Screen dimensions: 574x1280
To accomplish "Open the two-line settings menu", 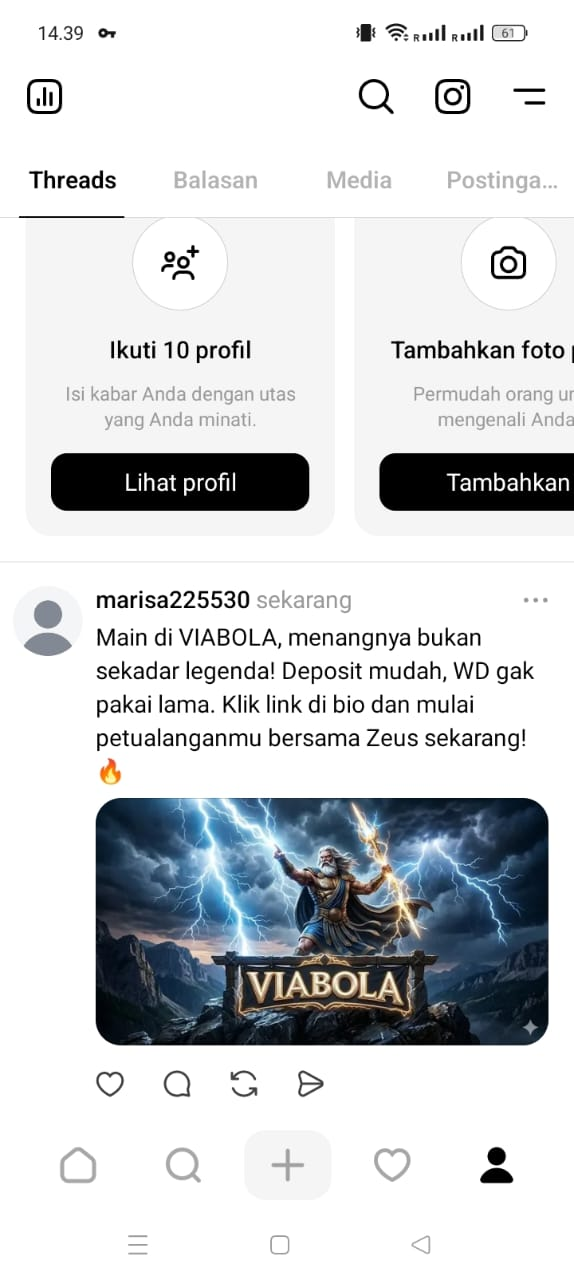I will point(529,97).
